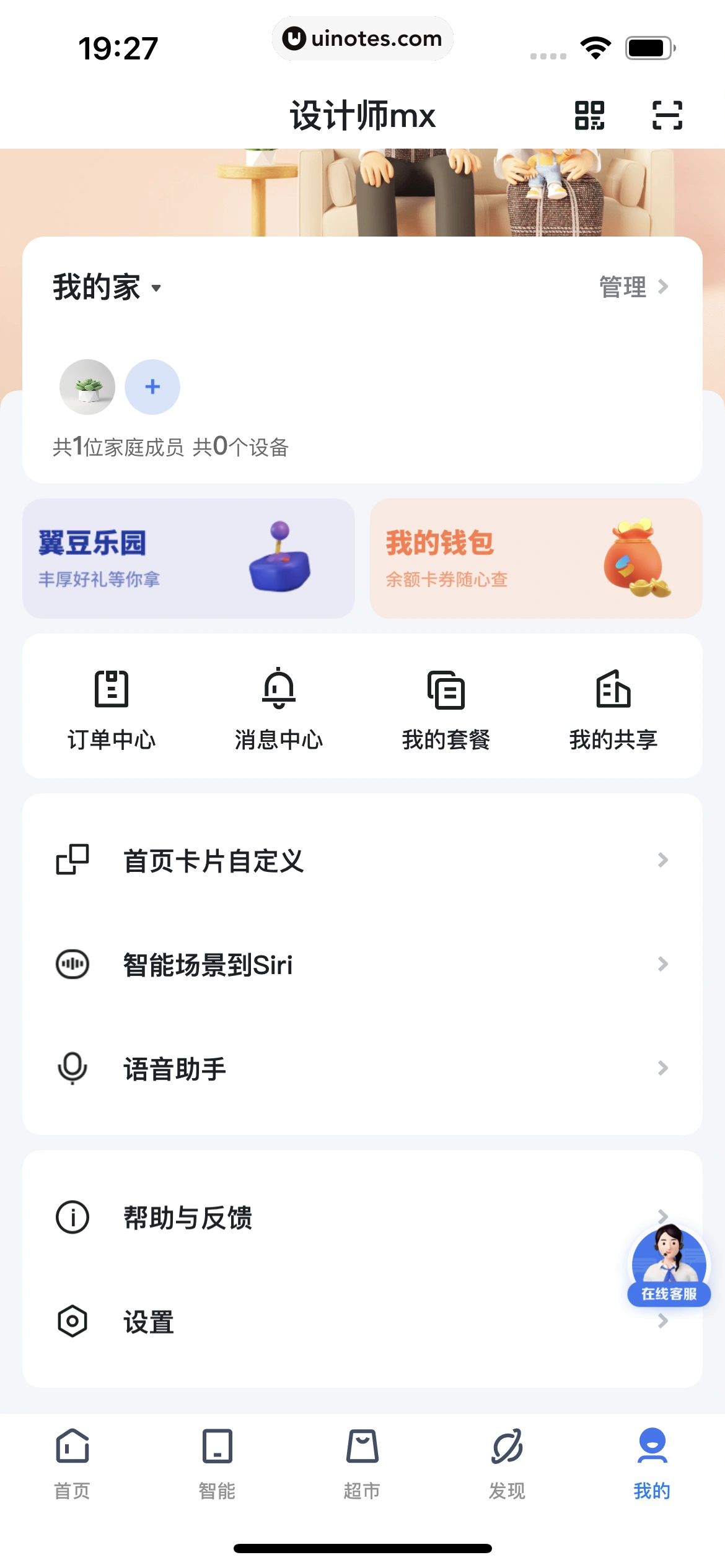Tap the 语音助手 microphone icon
Viewport: 725px width, 1568px height.
tap(72, 1068)
